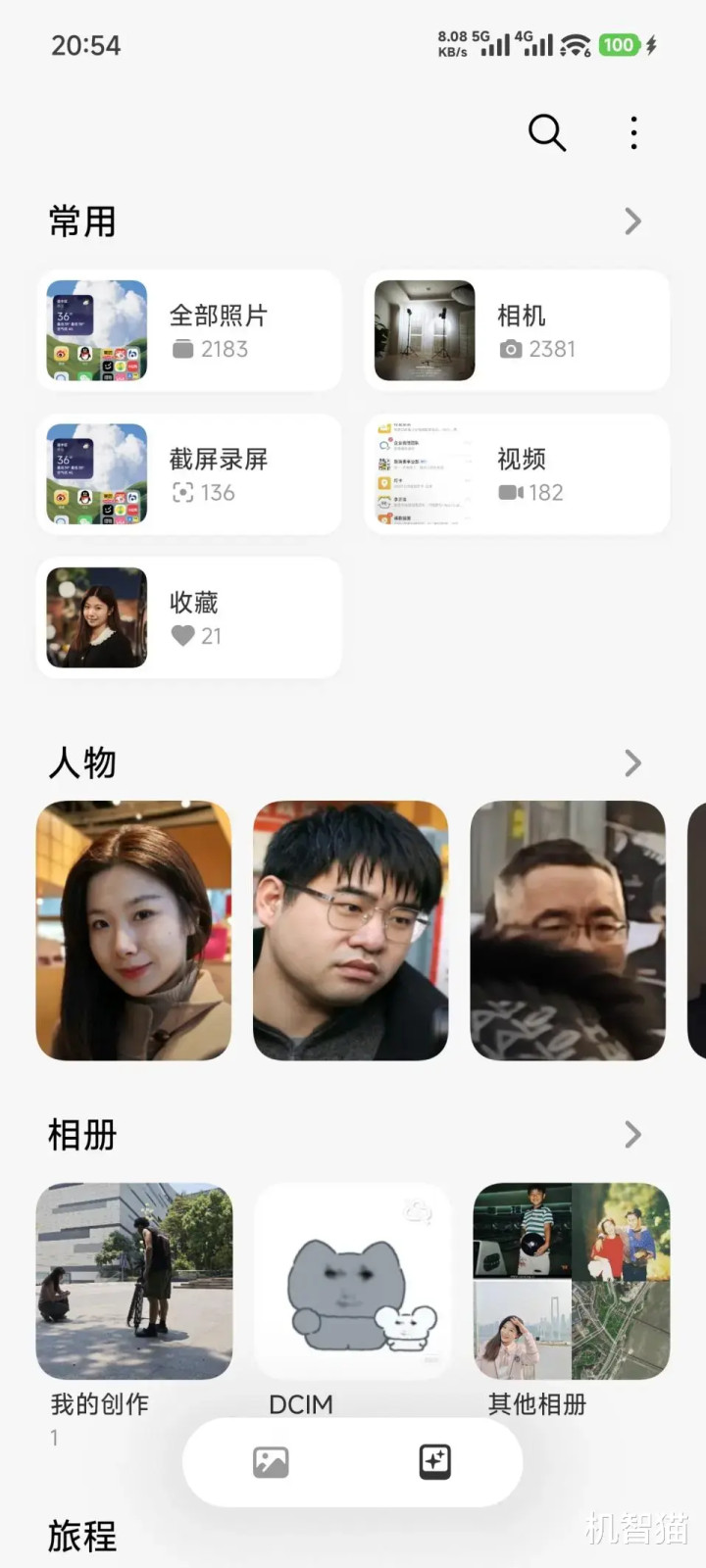Select the man with glasses under 人物
Screen dimensions: 706x1568
point(351,930)
